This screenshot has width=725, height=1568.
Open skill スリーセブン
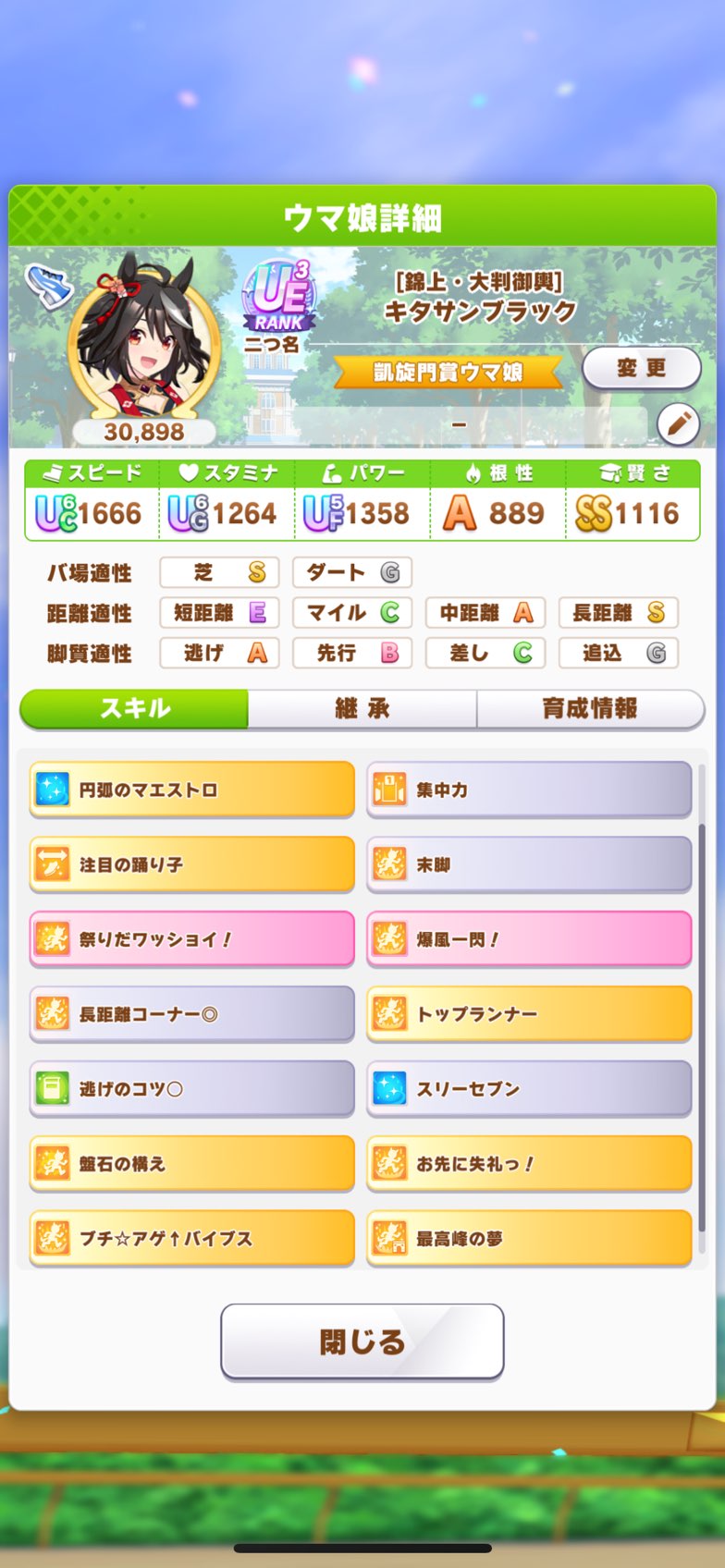coord(529,1089)
